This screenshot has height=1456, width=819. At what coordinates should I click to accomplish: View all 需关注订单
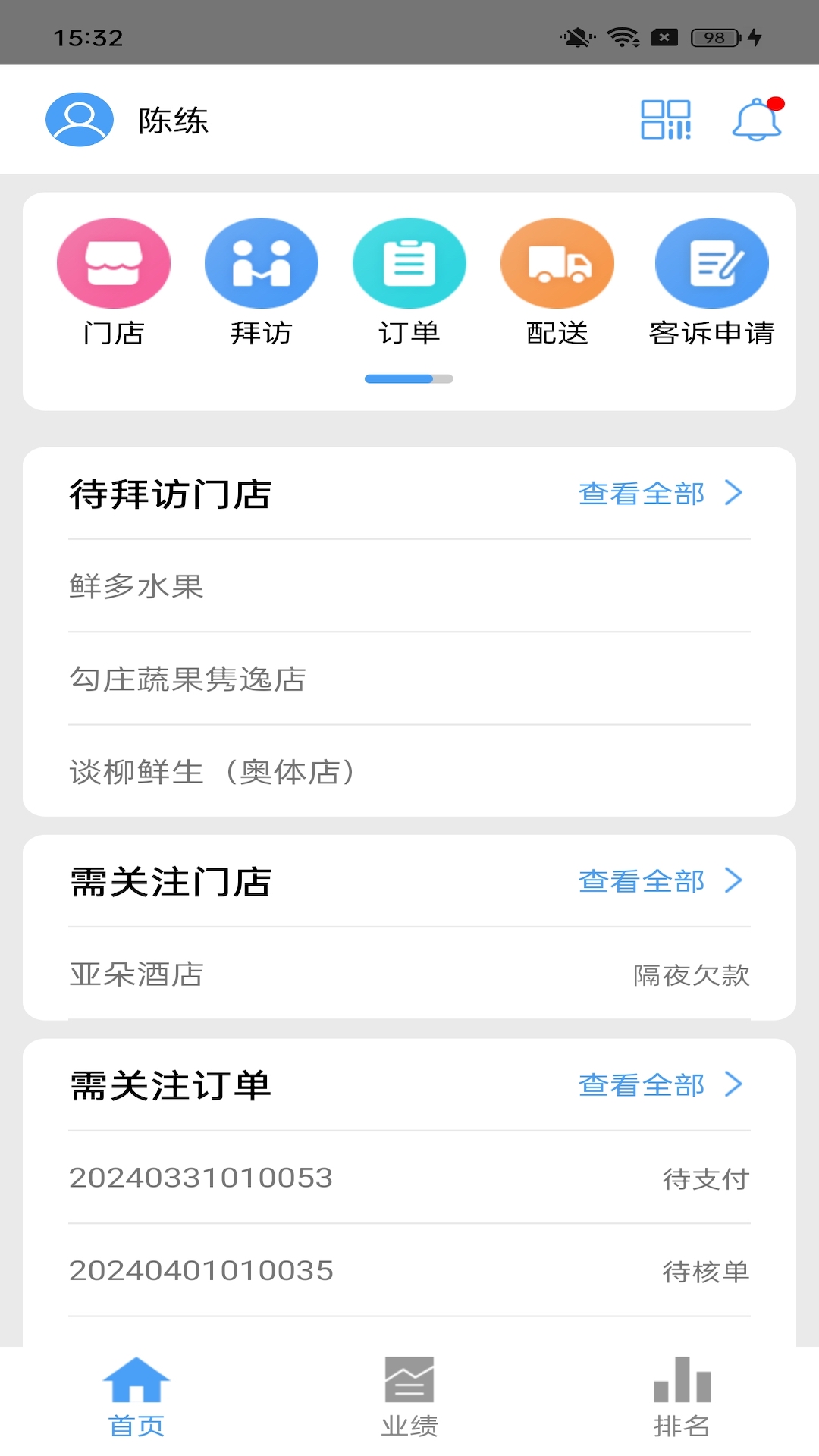click(x=660, y=1085)
